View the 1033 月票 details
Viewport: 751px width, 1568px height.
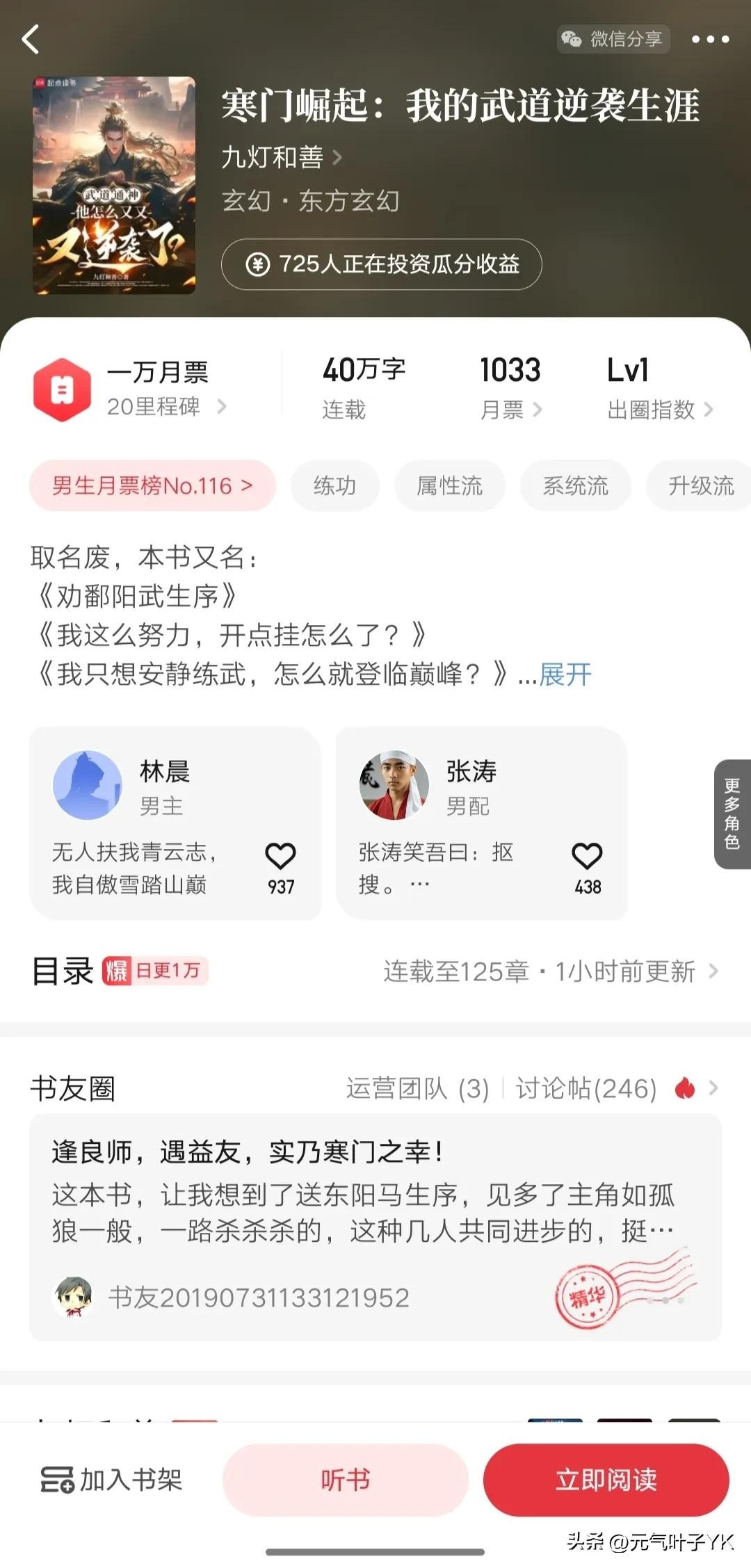coord(510,389)
